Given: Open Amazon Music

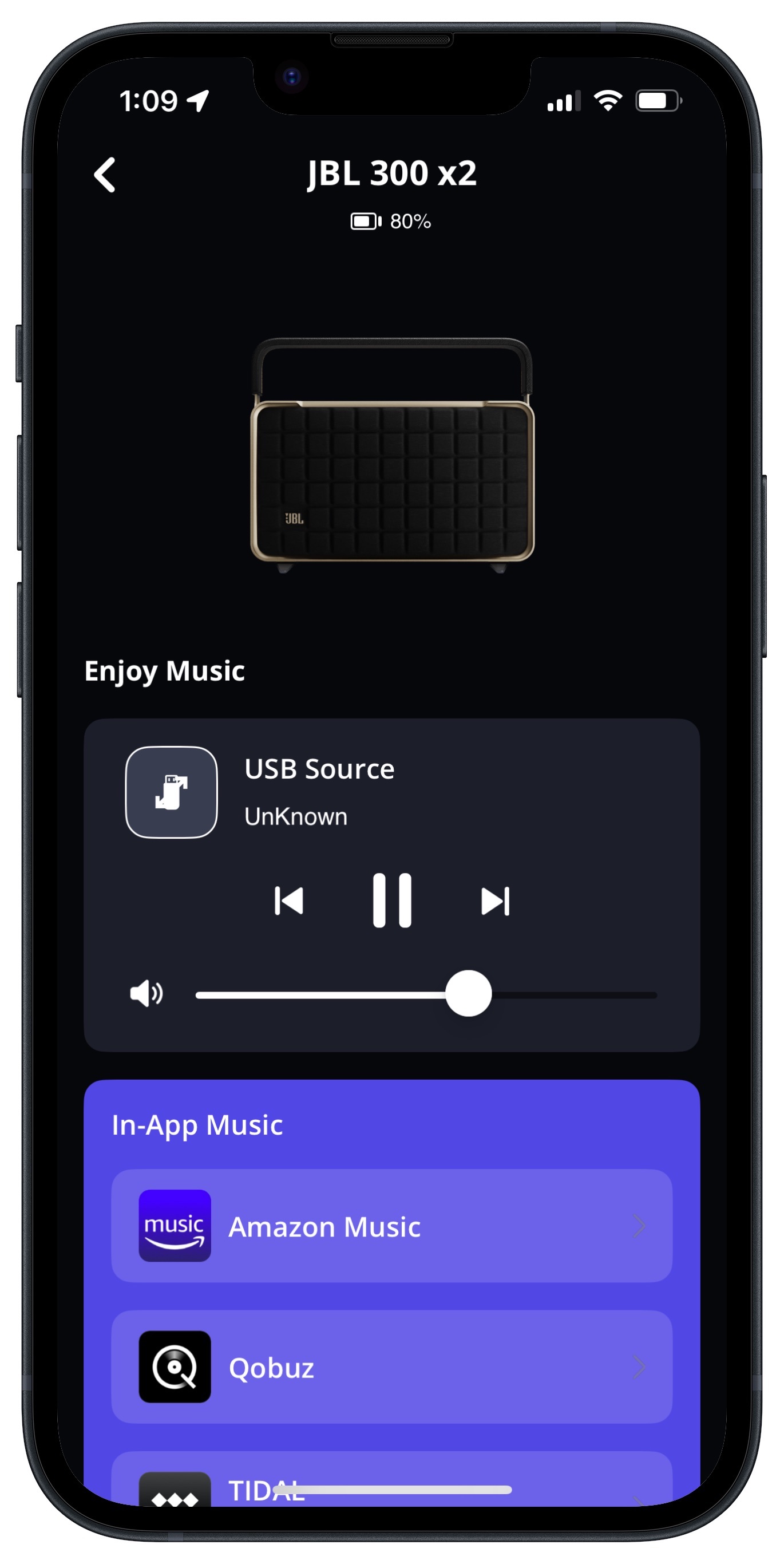Looking at the screenshot, I should coord(392,1226).
